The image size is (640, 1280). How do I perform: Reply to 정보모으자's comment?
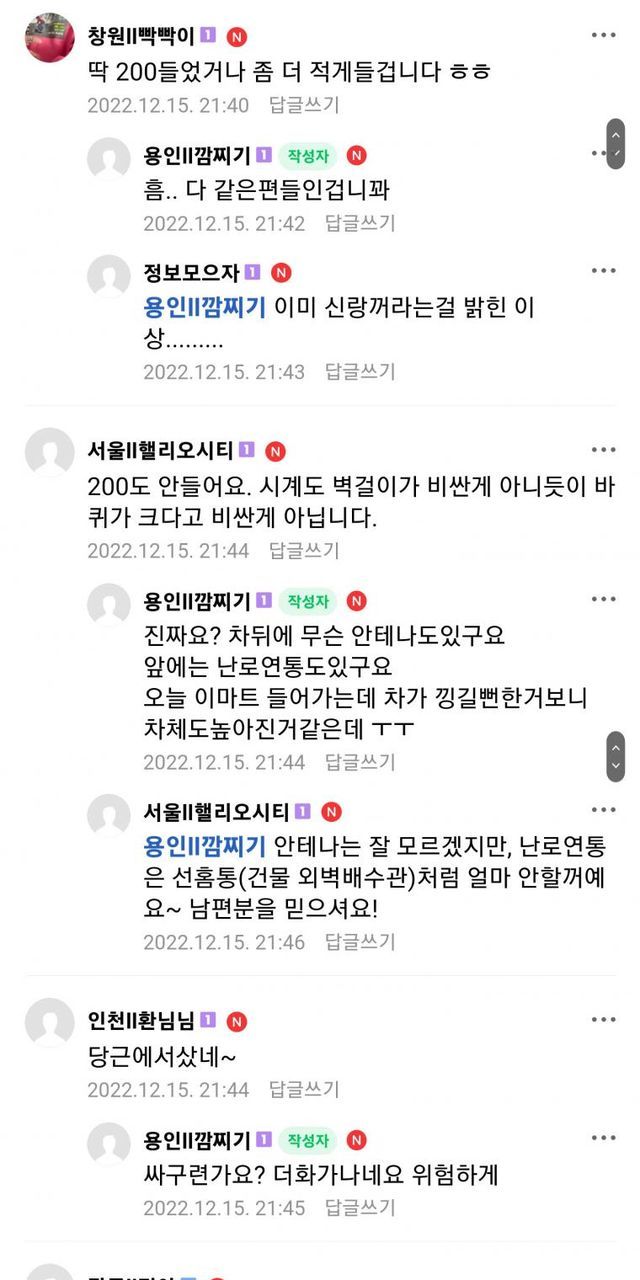pyautogui.click(x=360, y=371)
